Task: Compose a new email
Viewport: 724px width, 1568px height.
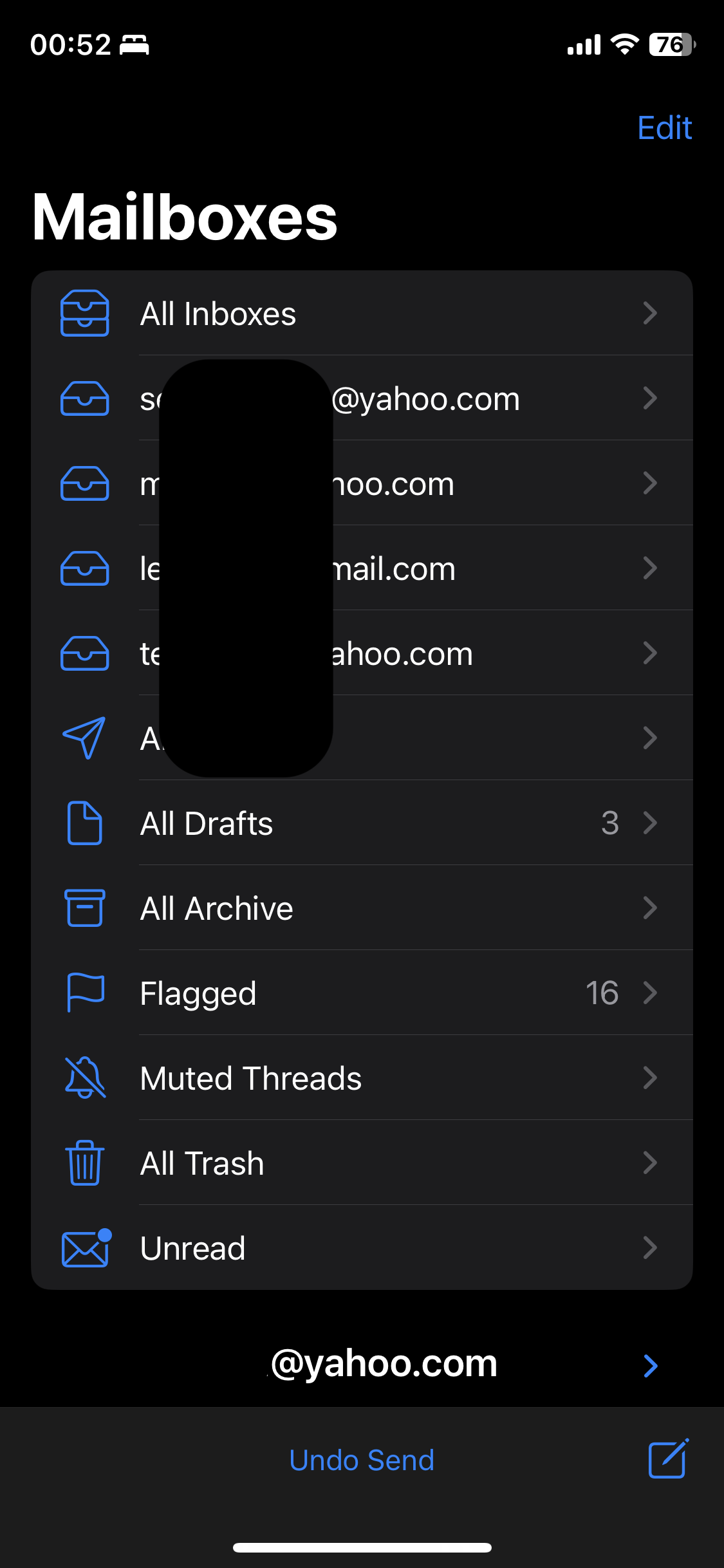Action: 668,1459
